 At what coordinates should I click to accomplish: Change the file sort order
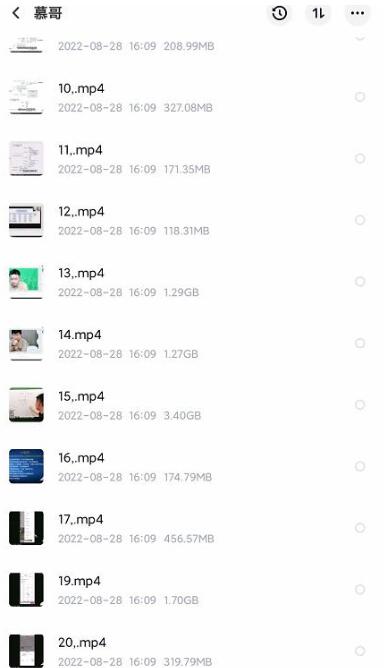(x=318, y=13)
